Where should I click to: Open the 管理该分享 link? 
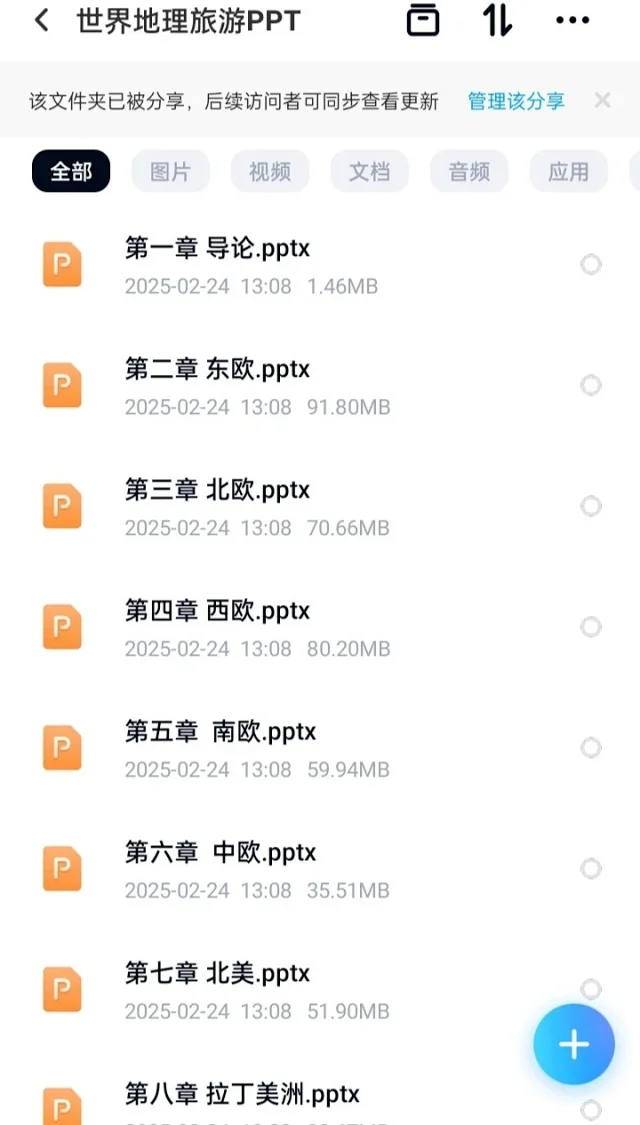pyautogui.click(x=516, y=101)
